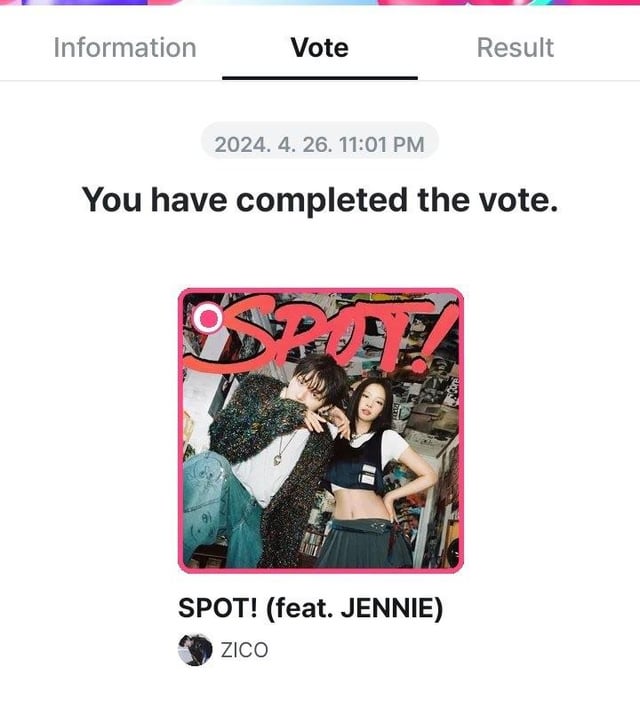Viewport: 640px width, 715px height.
Task: Open the SPOT! album cover card
Action: [320, 431]
